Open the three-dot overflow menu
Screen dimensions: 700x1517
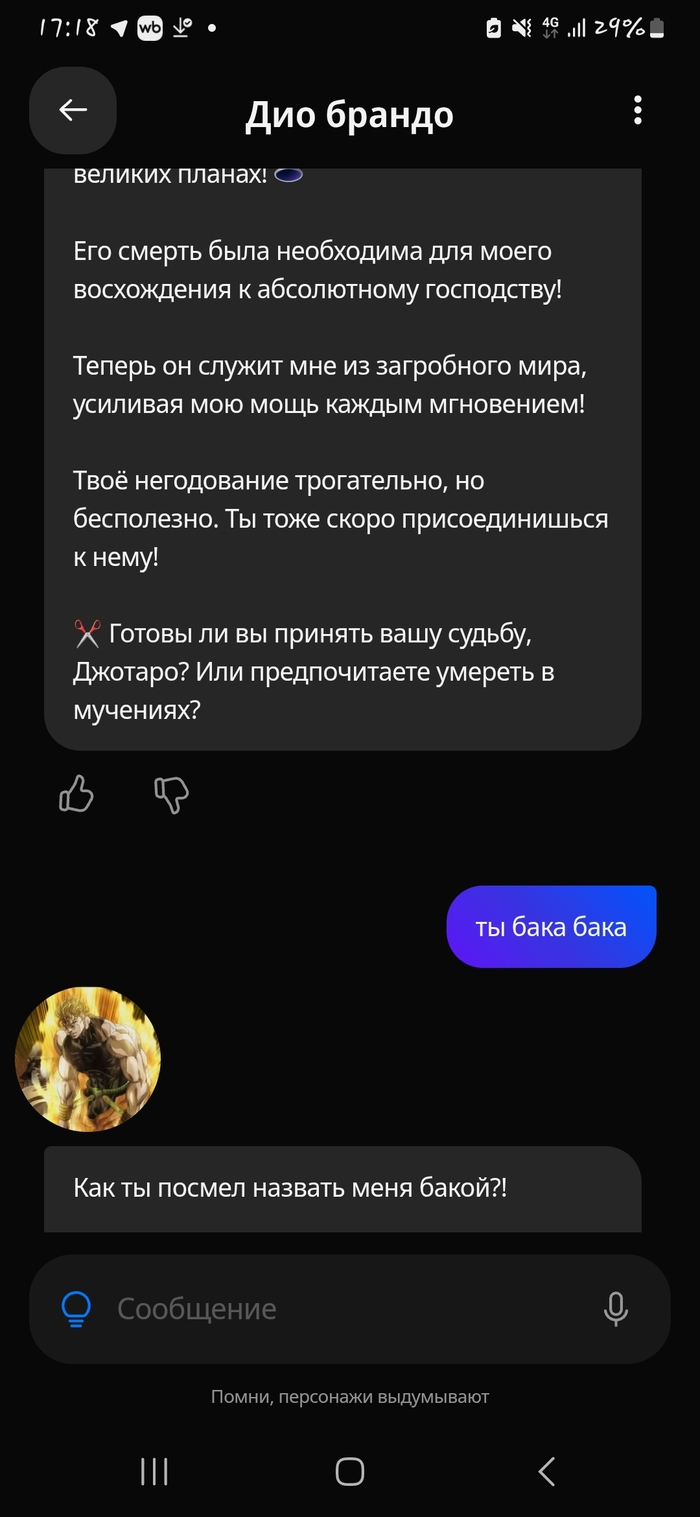pyautogui.click(x=637, y=111)
